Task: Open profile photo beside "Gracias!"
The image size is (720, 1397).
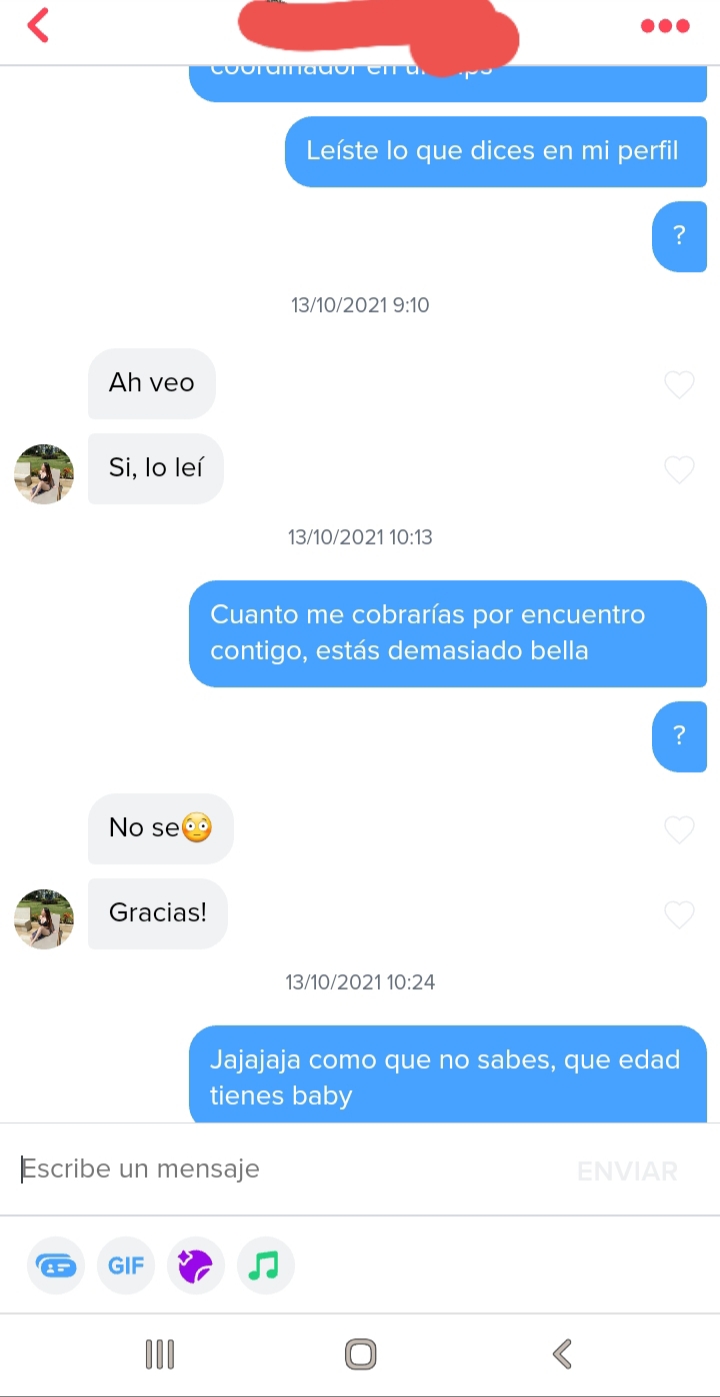Action: 44,918
